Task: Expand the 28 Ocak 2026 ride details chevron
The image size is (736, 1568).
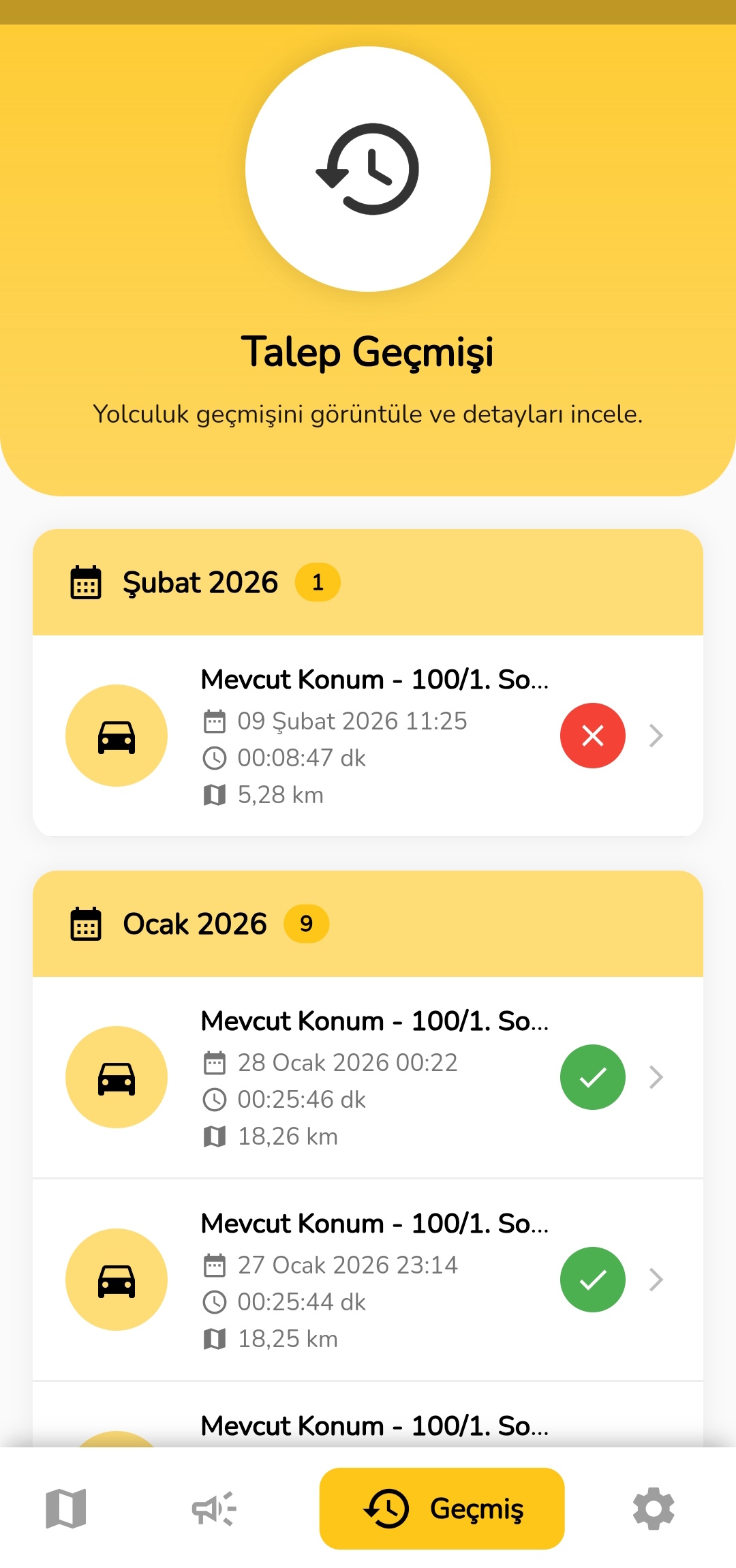Action: tap(656, 1076)
